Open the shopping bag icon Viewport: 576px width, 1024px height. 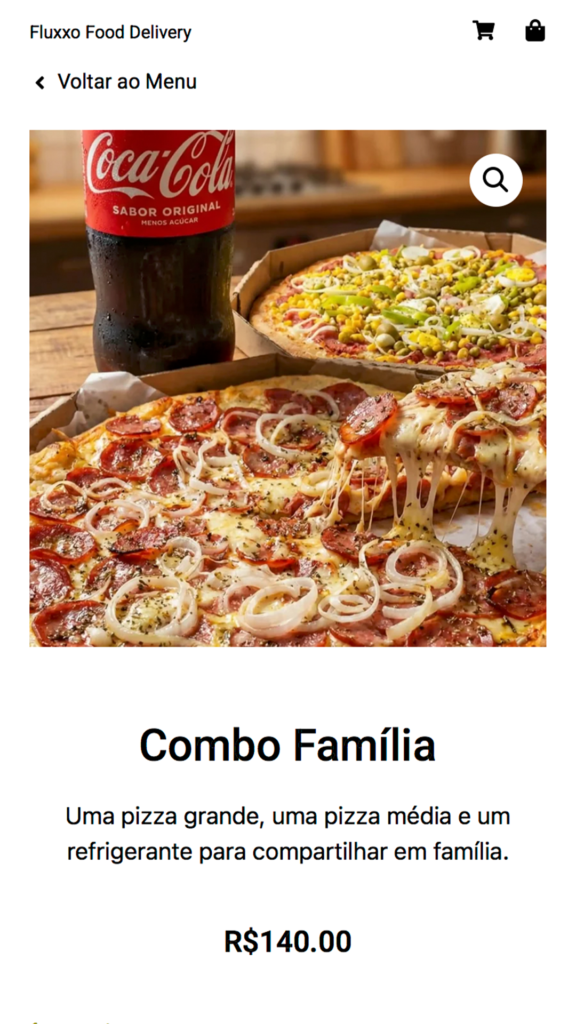[x=535, y=31]
